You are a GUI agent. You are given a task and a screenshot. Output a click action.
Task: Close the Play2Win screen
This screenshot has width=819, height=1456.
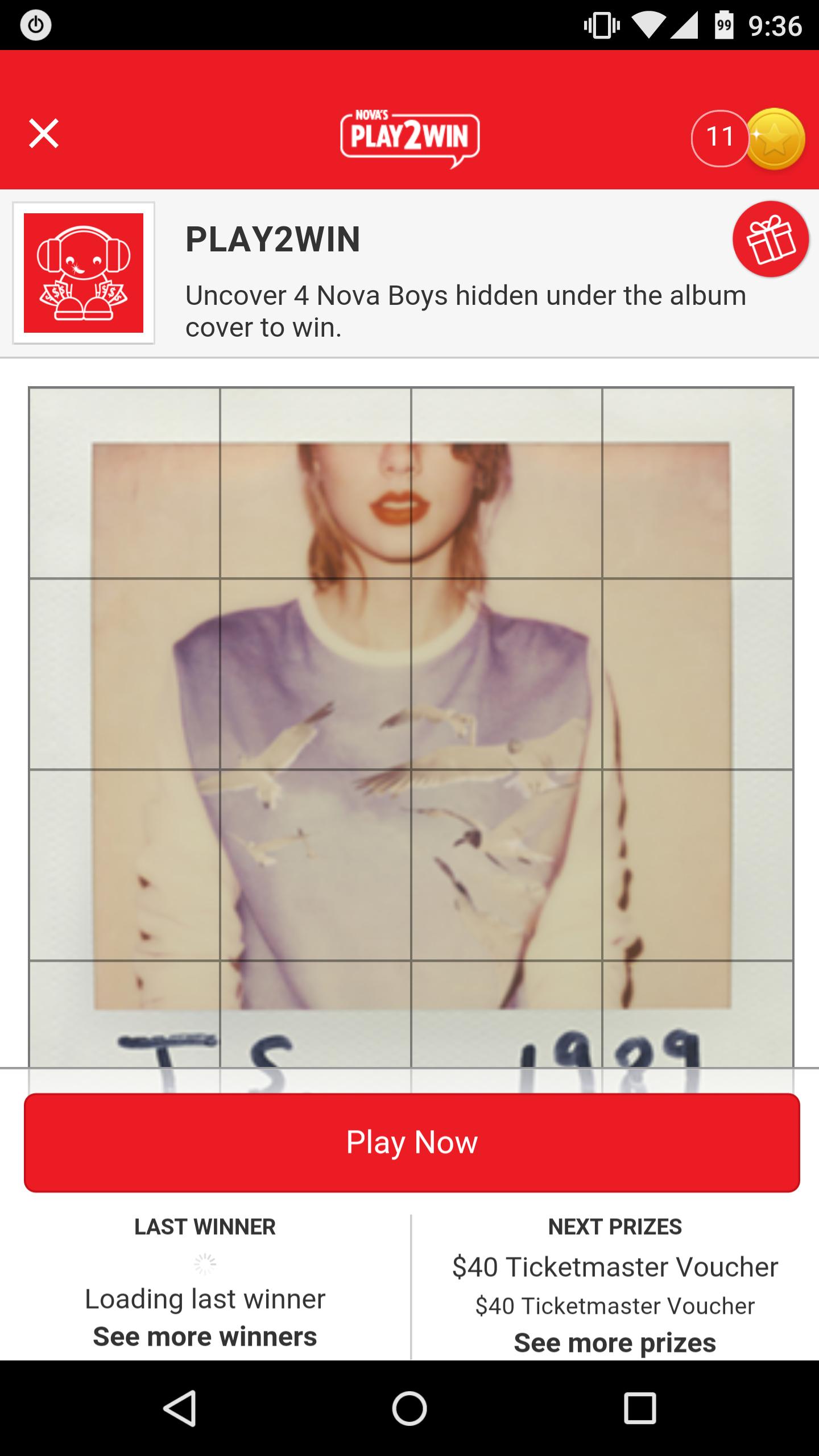(44, 134)
